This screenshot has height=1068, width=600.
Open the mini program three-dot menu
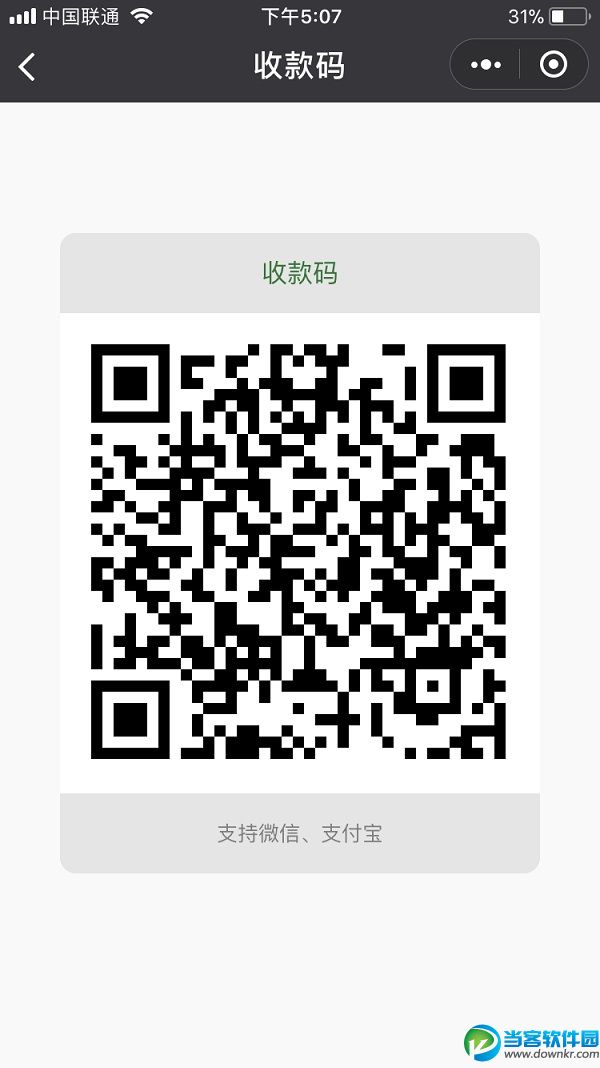coord(486,65)
